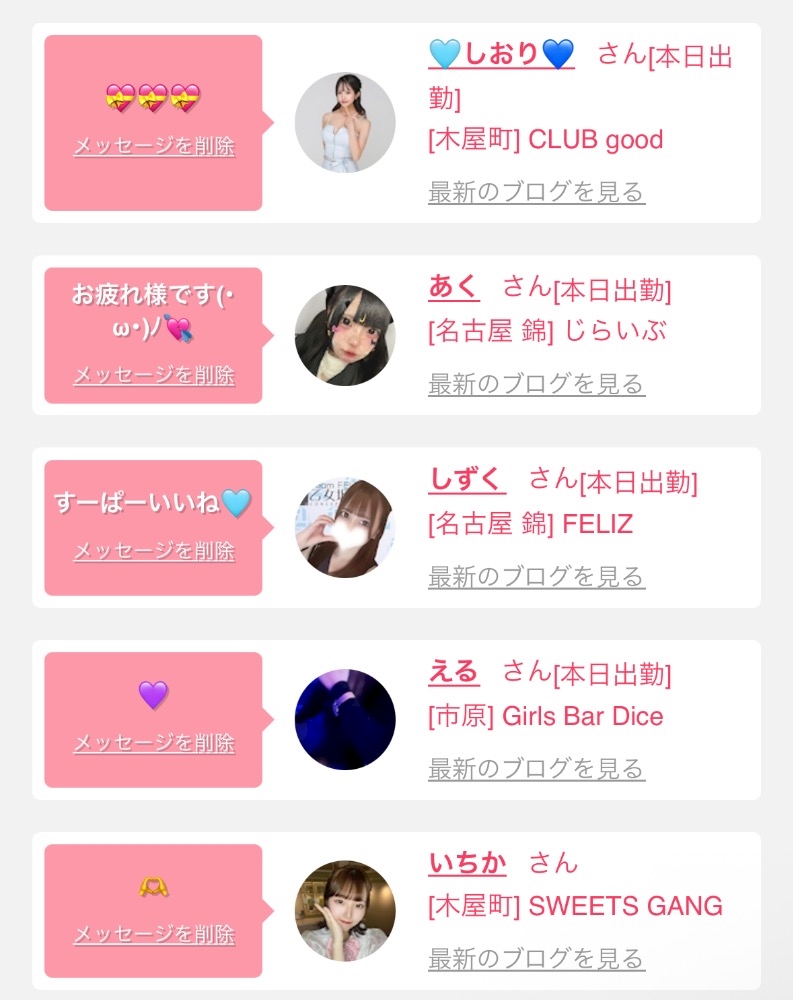View あく's latest blog
Image resolution: width=793 pixels, height=1000 pixels.
[x=536, y=383]
